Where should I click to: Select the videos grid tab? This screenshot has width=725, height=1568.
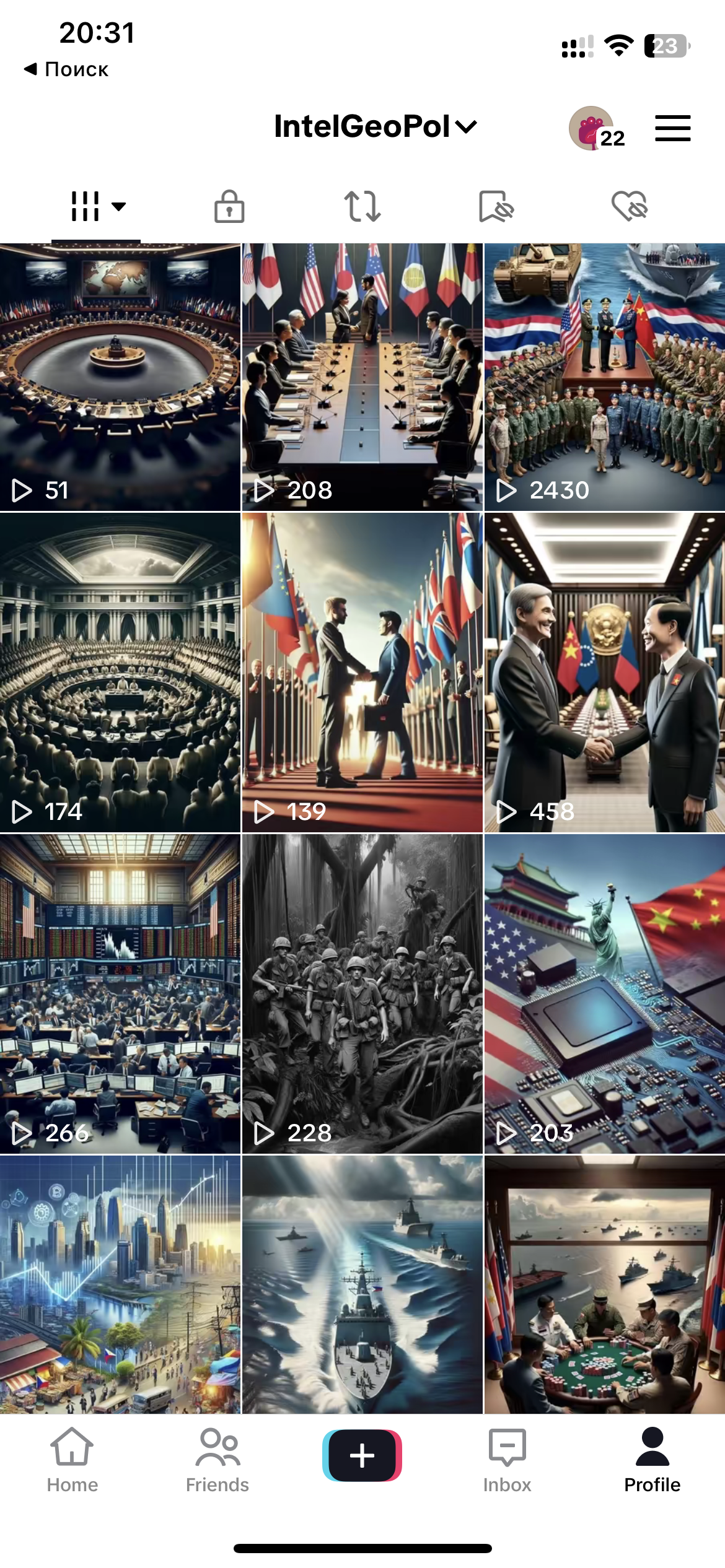click(96, 206)
